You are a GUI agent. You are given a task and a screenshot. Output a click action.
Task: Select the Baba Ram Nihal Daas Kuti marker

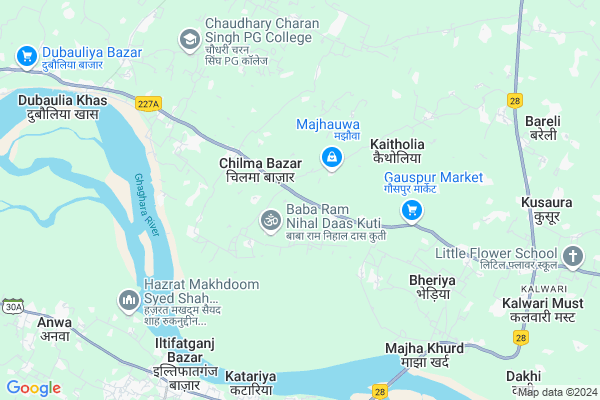point(270,220)
